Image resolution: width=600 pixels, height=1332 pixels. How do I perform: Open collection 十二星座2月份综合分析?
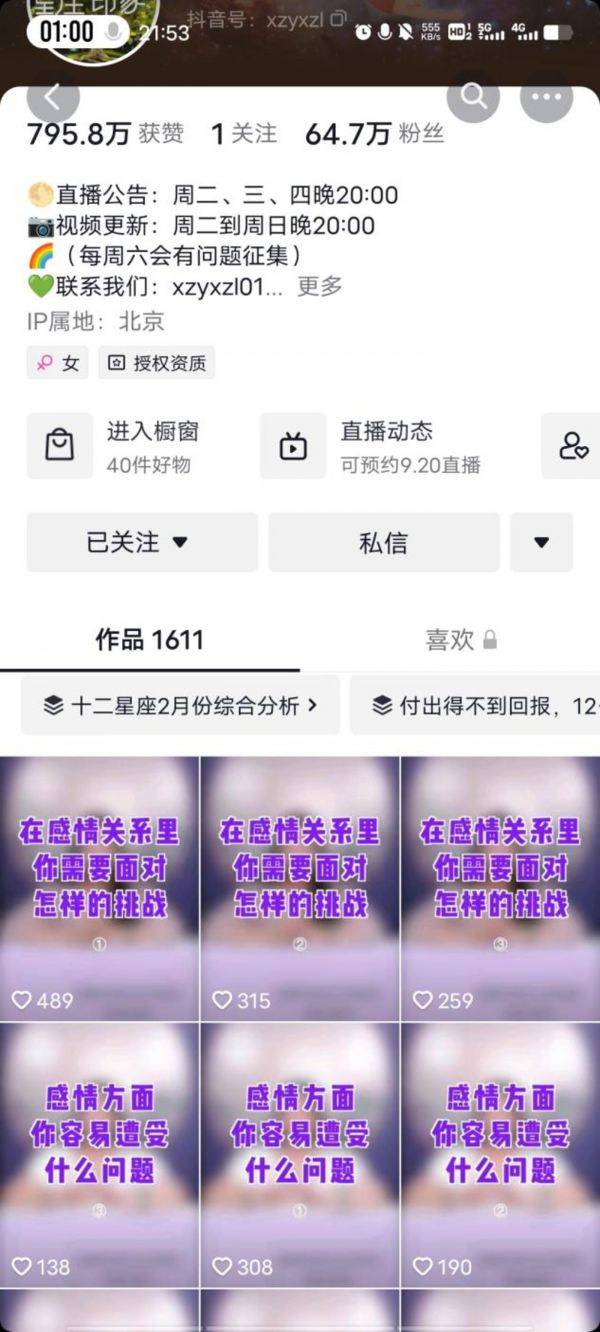tap(181, 705)
